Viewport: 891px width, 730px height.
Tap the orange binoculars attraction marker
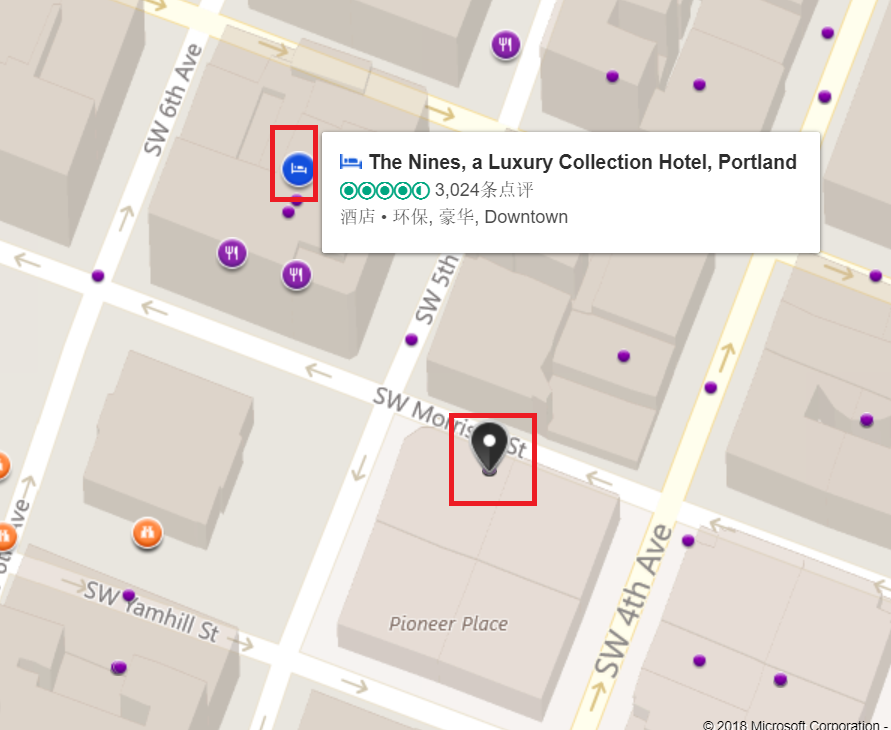(x=148, y=532)
